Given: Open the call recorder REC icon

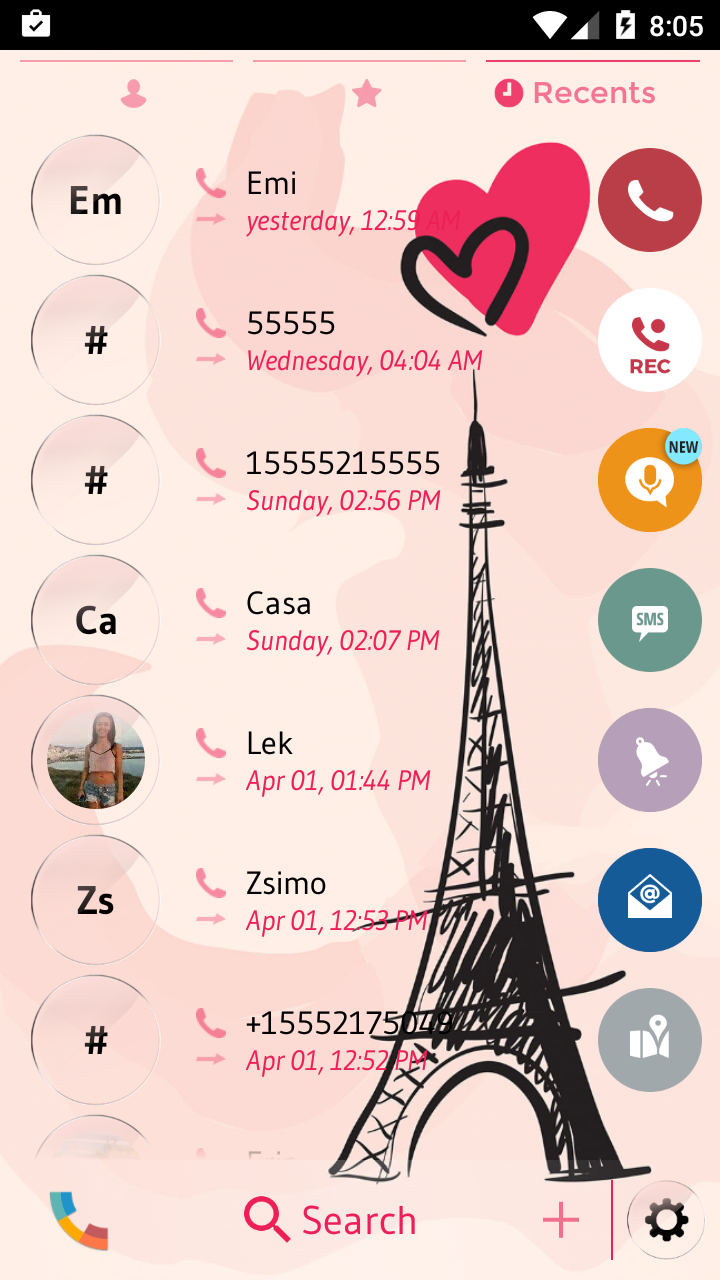Looking at the screenshot, I should pos(649,340).
